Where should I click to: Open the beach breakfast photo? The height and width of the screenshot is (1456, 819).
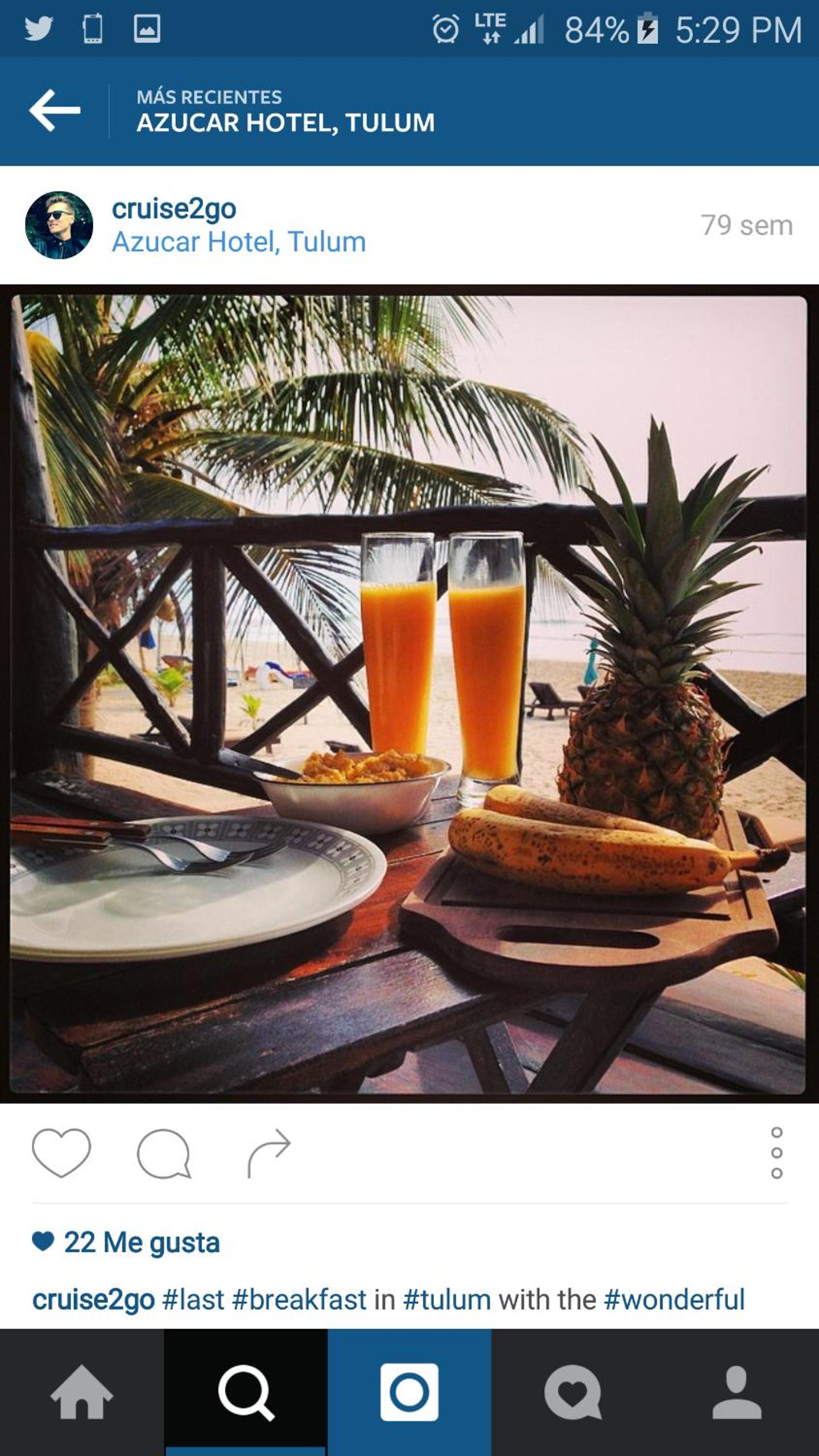pyautogui.click(x=408, y=694)
